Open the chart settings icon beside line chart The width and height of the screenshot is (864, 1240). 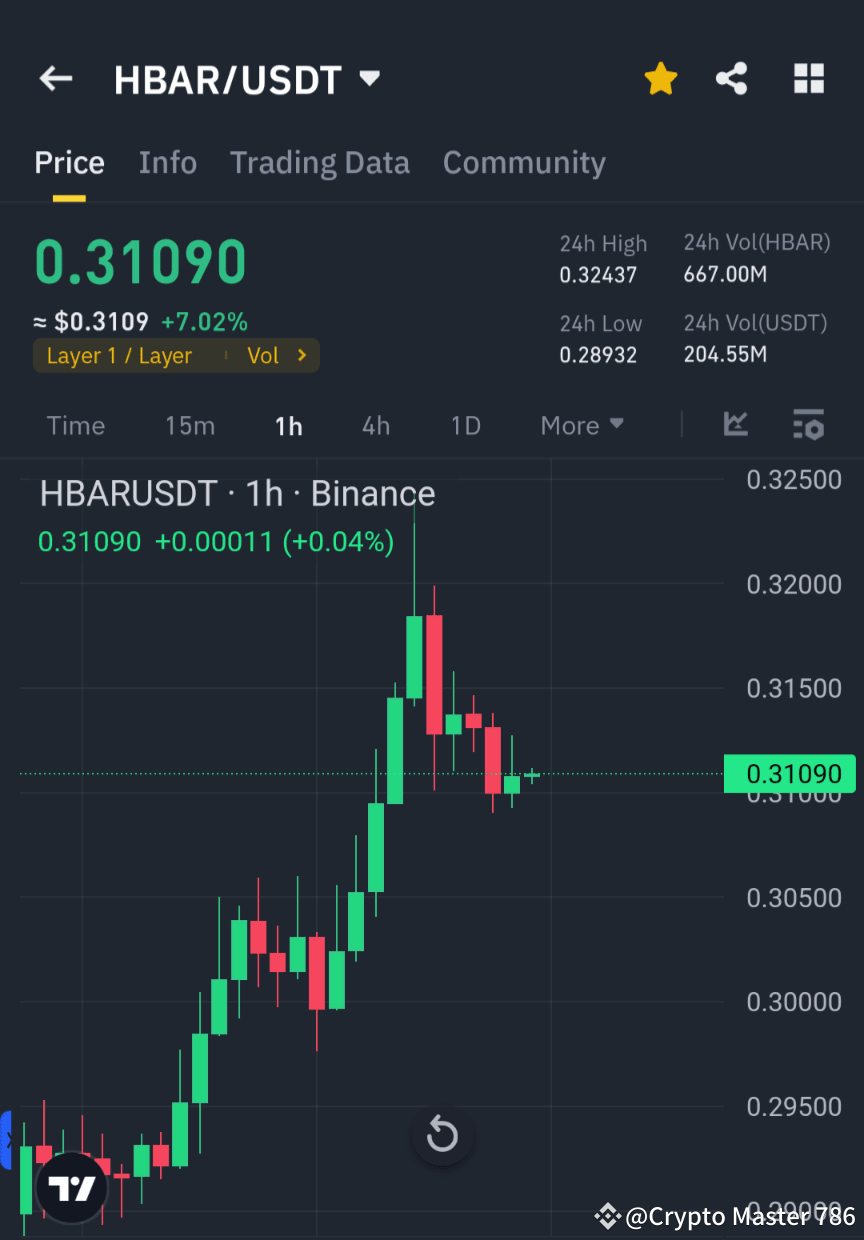click(808, 425)
